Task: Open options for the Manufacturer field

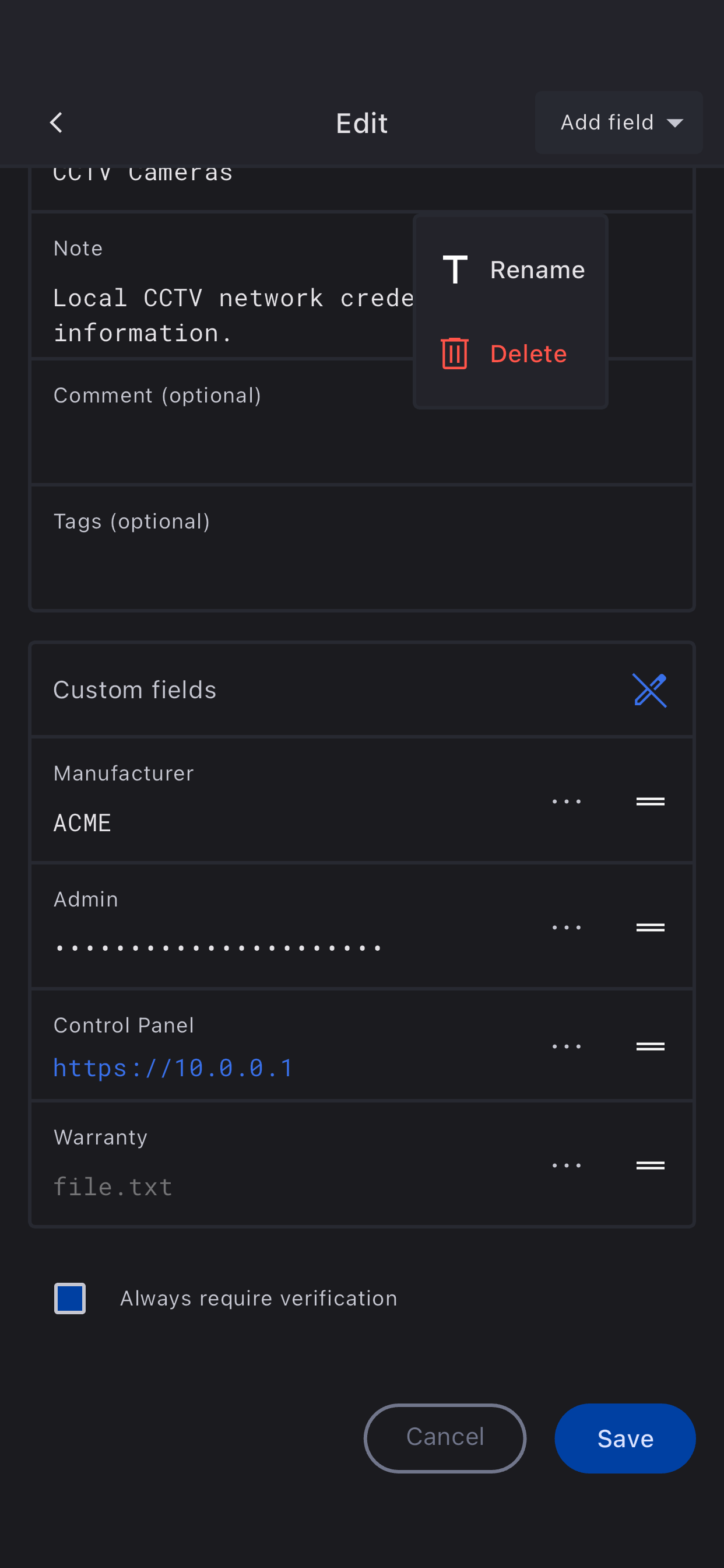Action: [x=566, y=801]
